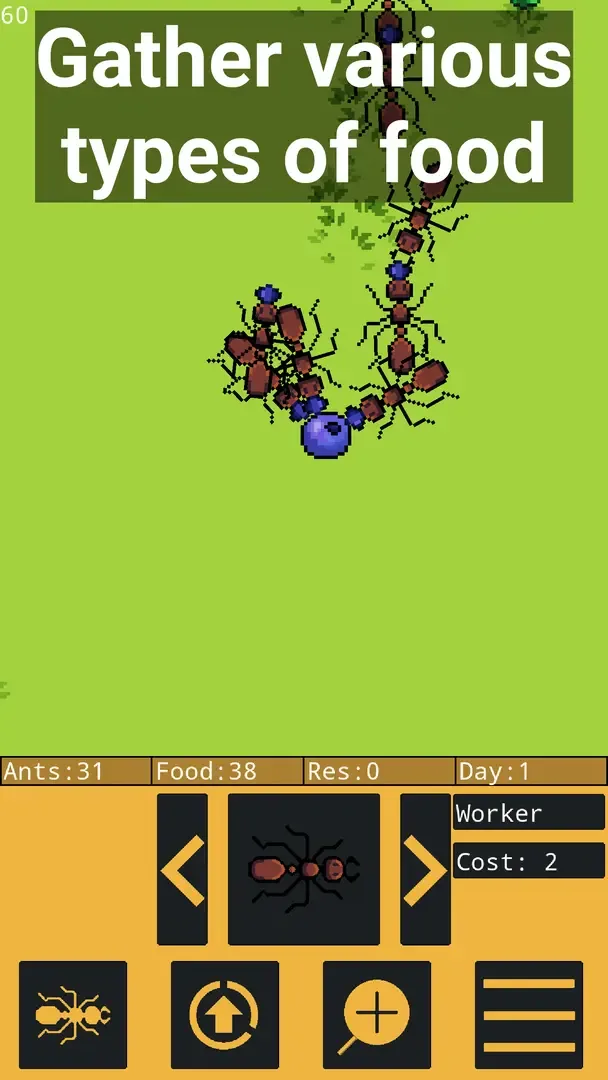Select the previous ant type arrow
This screenshot has width=608, height=1080.
pos(182,869)
